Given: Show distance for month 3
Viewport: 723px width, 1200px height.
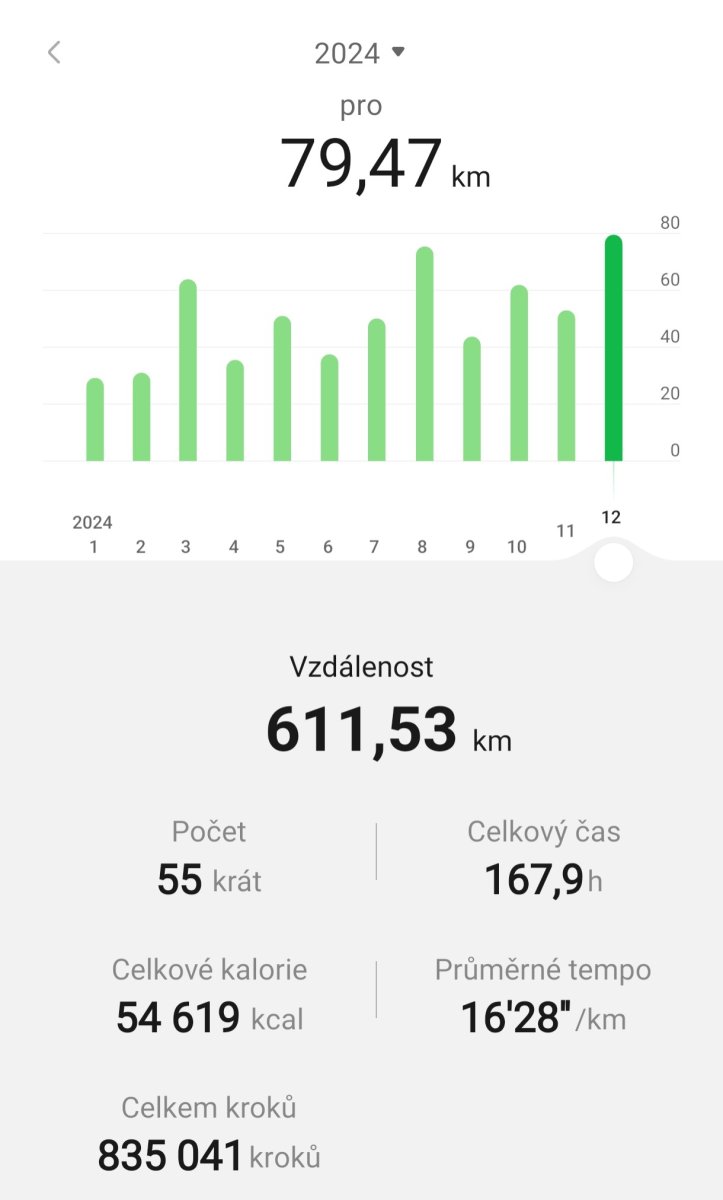Looking at the screenshot, I should point(188,371).
